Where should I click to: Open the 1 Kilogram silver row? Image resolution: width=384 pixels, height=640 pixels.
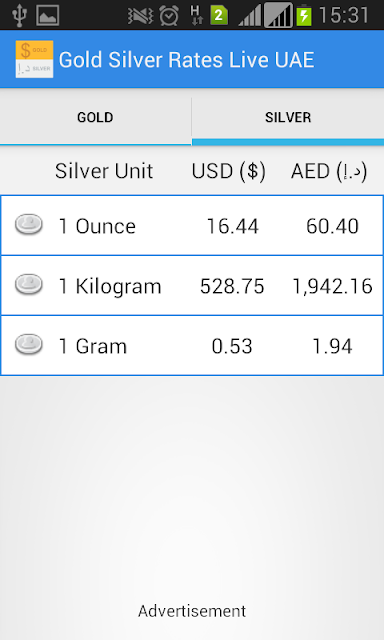click(x=192, y=286)
